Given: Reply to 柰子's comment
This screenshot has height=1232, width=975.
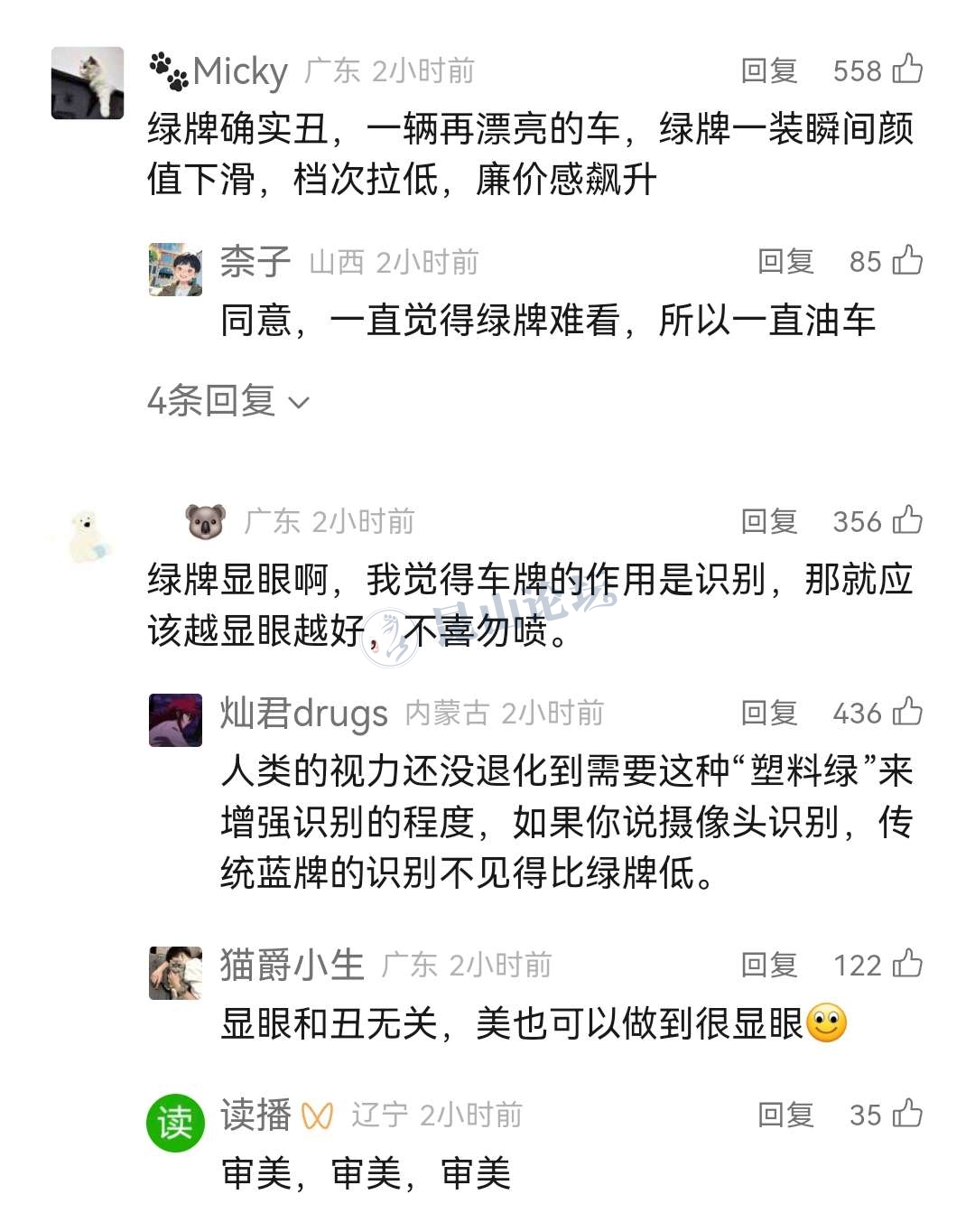Looking at the screenshot, I should pyautogui.click(x=785, y=262).
